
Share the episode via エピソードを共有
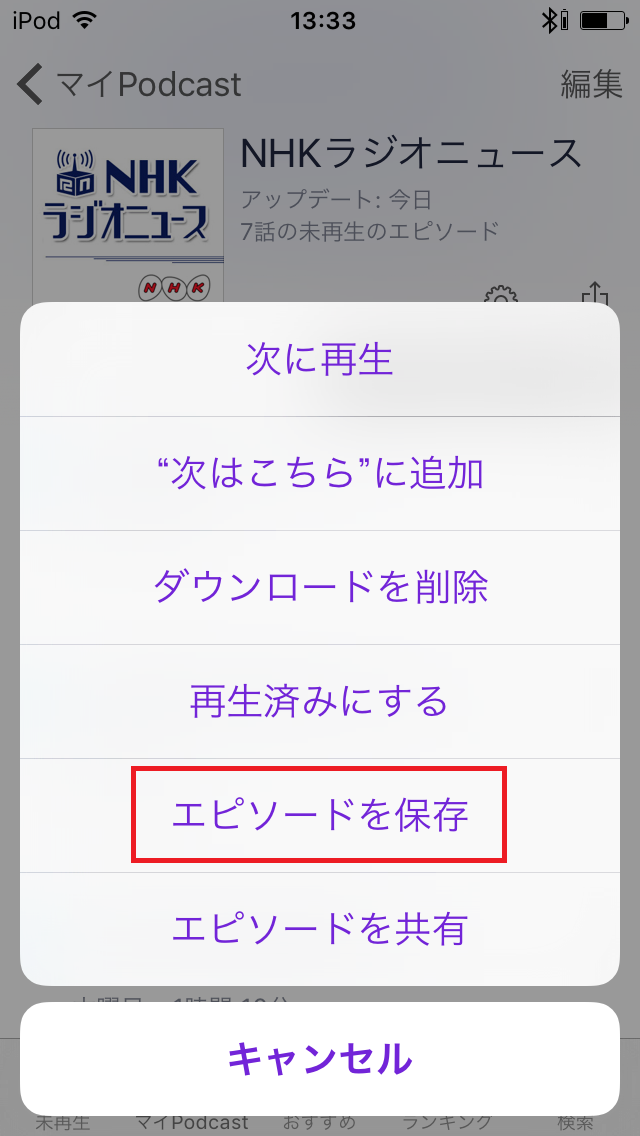pos(320,929)
